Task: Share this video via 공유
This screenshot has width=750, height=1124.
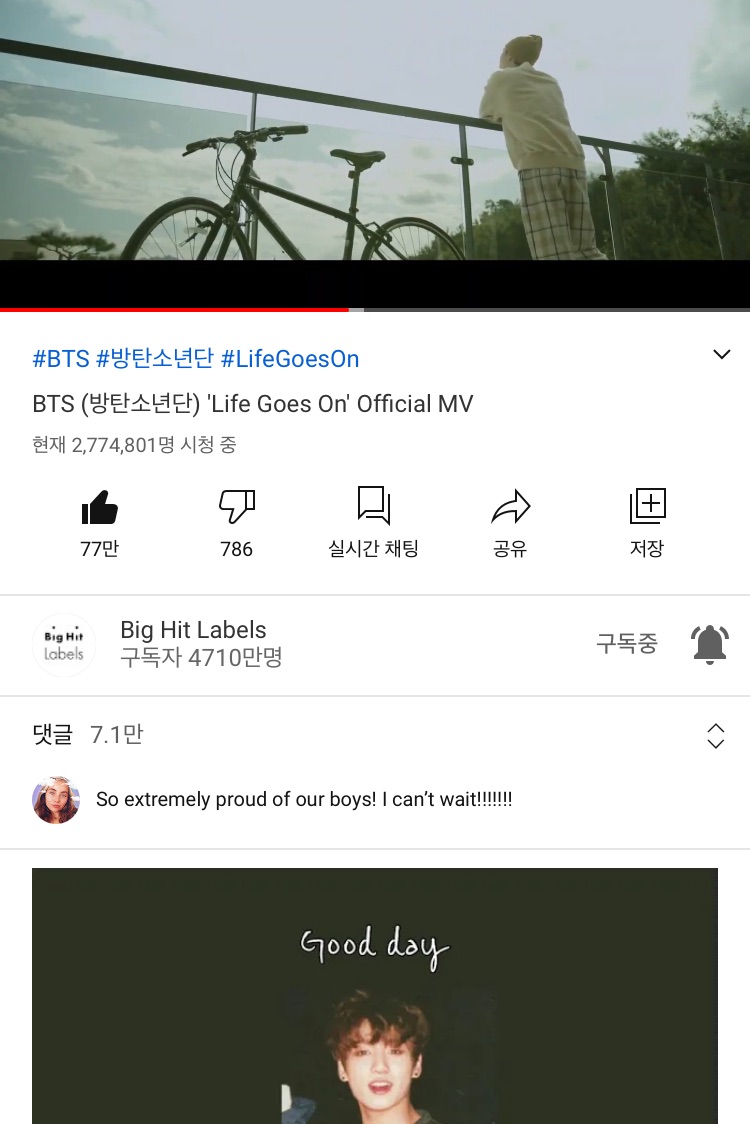Action: tap(510, 508)
